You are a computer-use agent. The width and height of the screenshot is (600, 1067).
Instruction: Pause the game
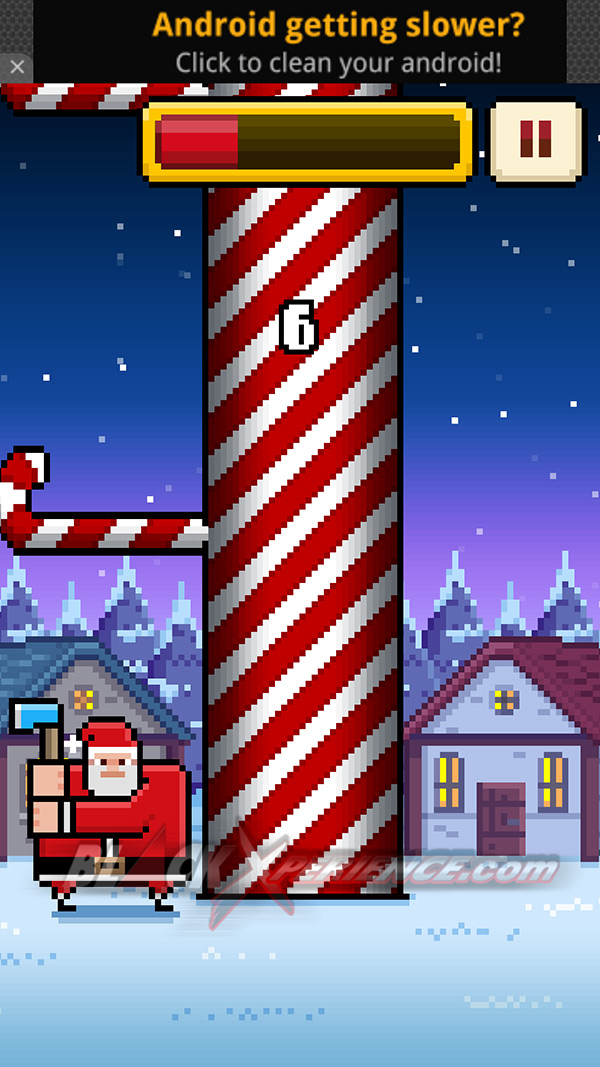click(x=536, y=142)
